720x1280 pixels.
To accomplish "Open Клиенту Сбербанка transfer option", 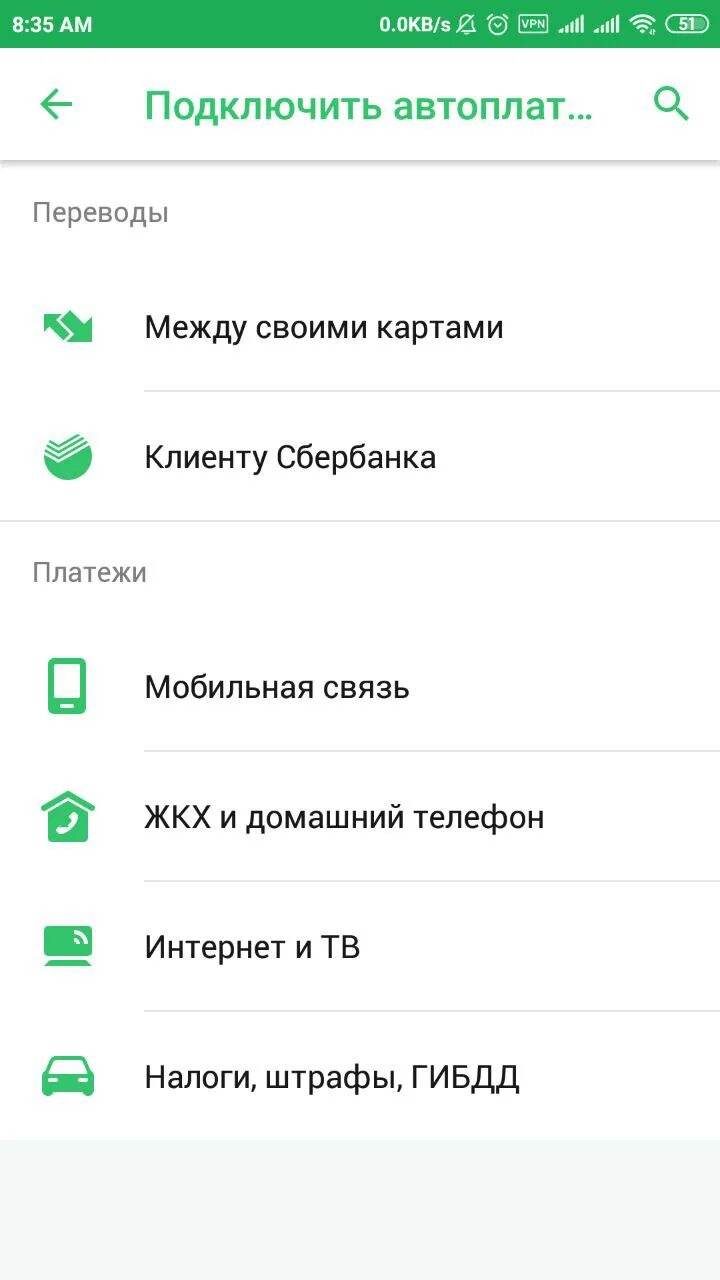I will [x=360, y=457].
